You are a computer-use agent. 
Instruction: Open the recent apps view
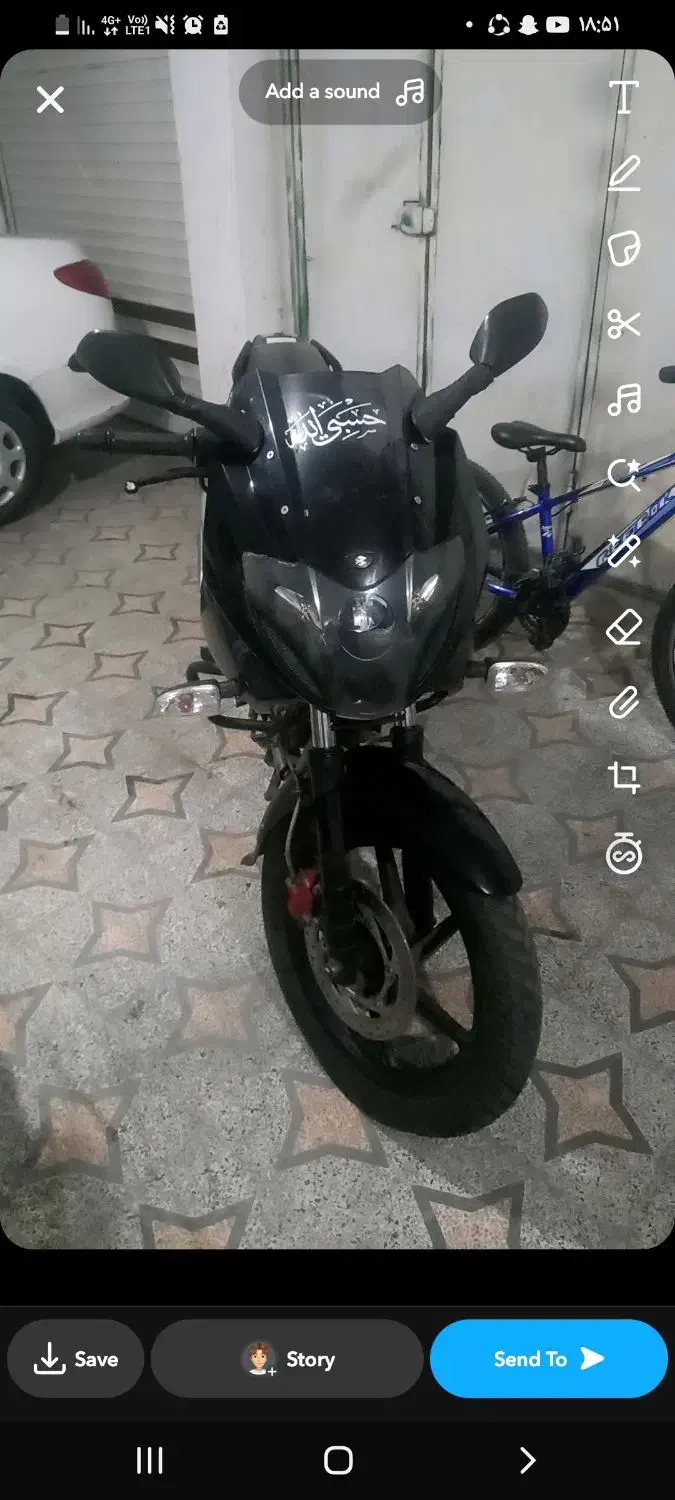pyautogui.click(x=149, y=1461)
